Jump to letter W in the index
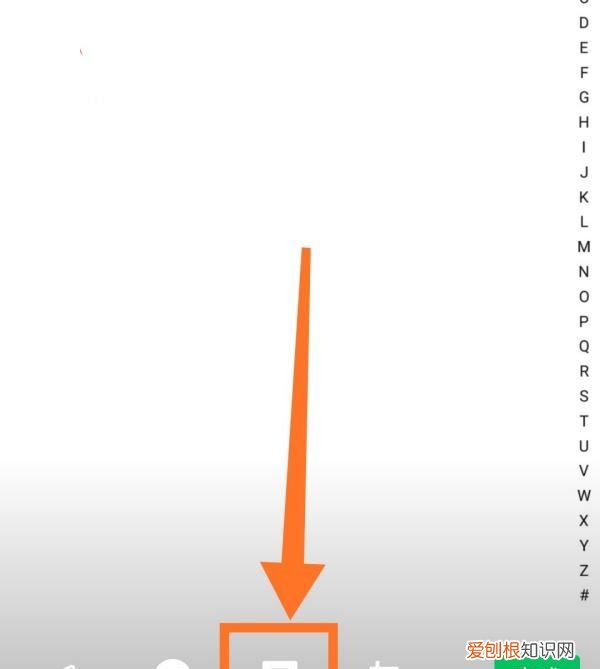The image size is (600, 669). click(584, 495)
